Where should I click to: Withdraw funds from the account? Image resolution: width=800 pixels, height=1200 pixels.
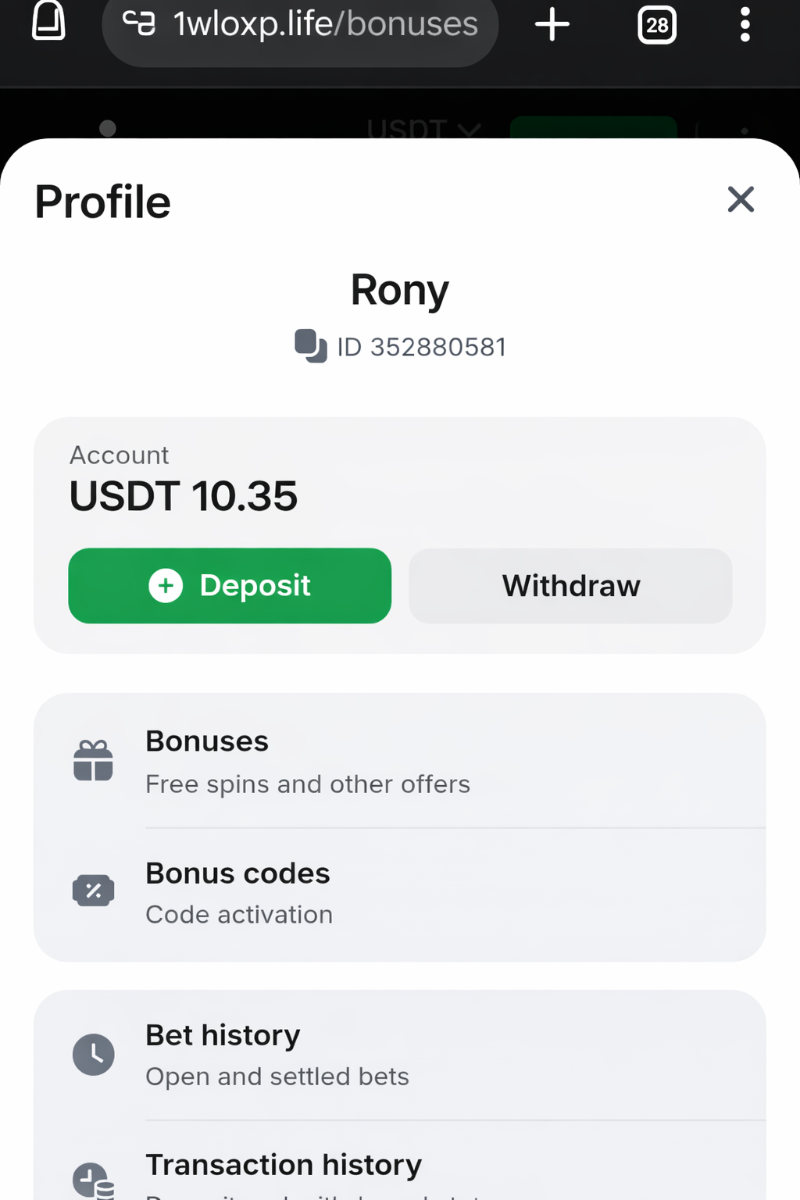click(x=570, y=586)
